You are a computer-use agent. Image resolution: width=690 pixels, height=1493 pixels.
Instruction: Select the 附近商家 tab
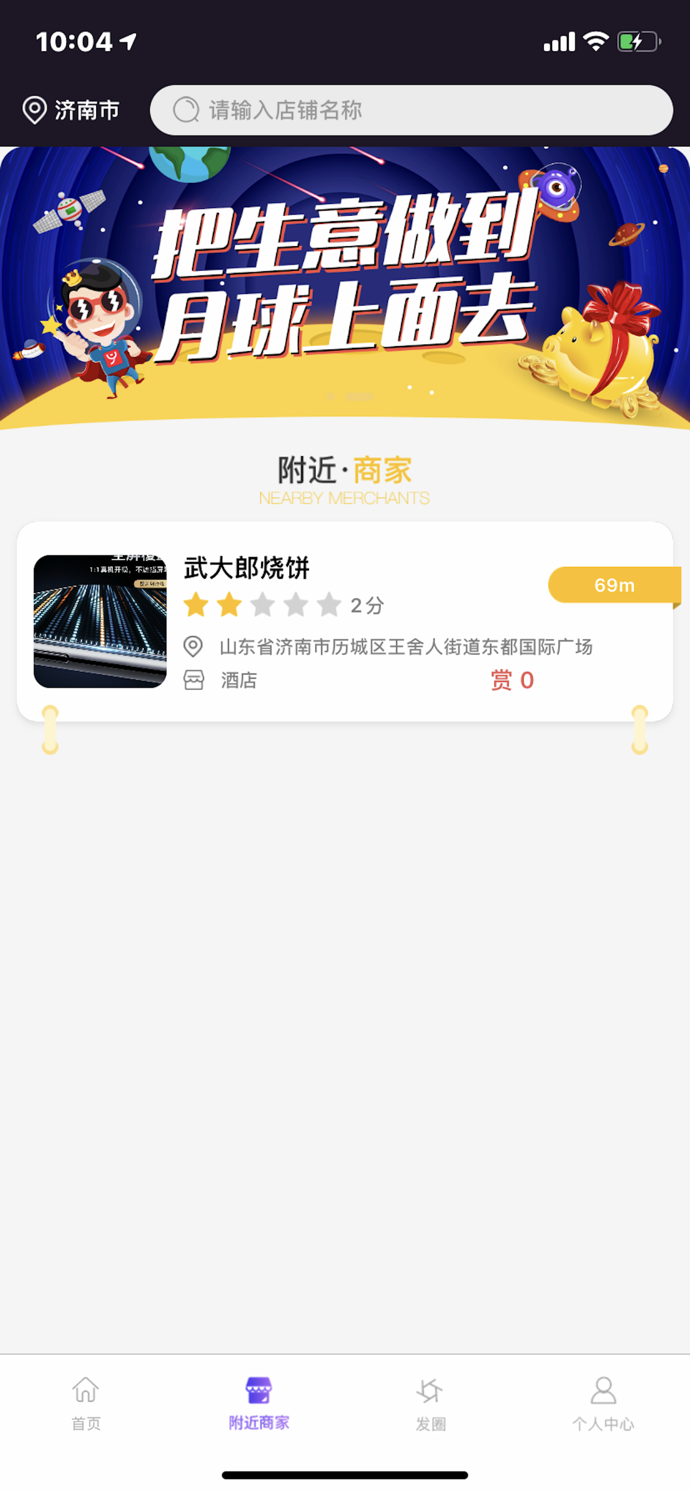pyautogui.click(x=259, y=1403)
